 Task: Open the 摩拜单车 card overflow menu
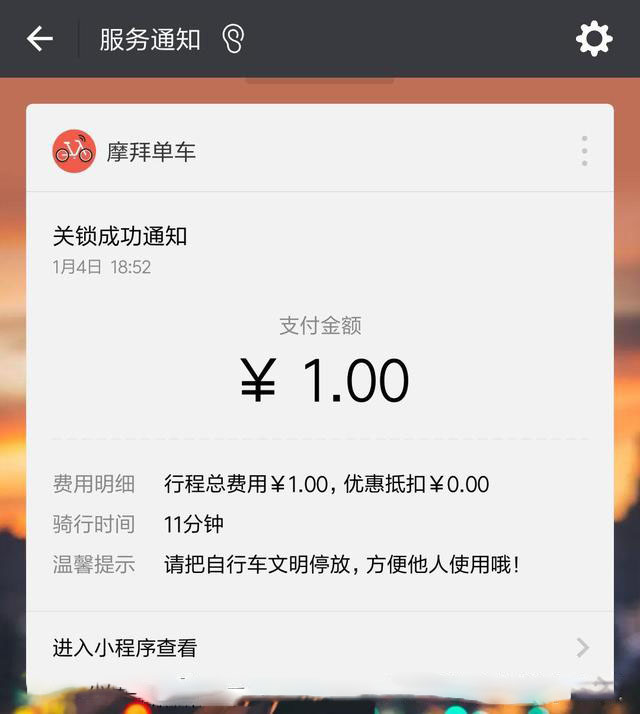(x=584, y=152)
